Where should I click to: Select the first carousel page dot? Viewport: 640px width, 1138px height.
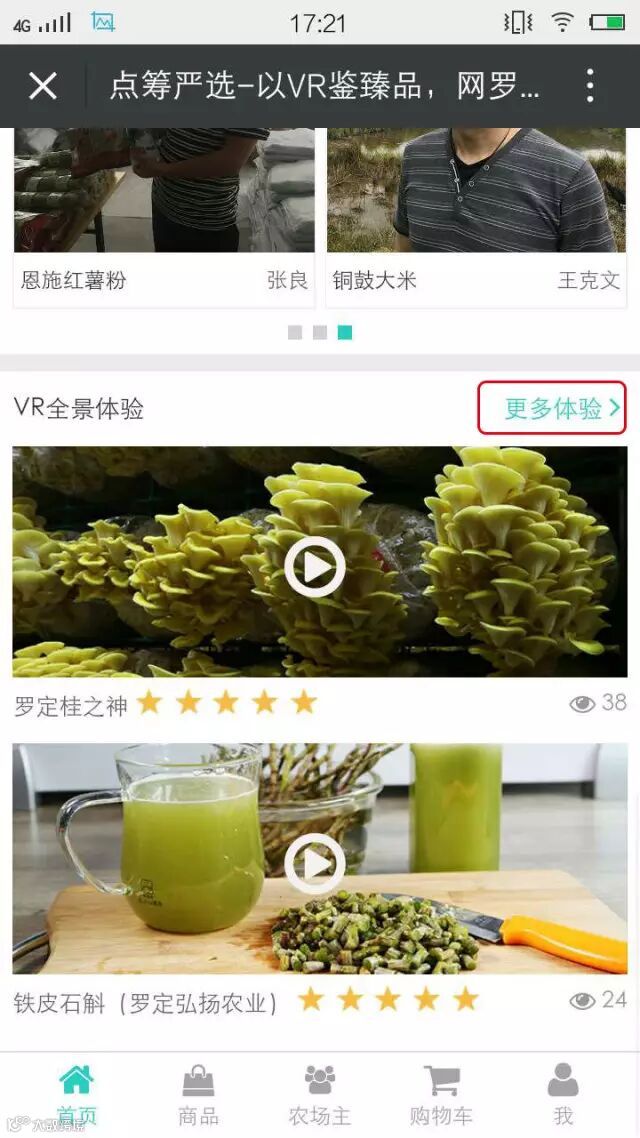click(295, 333)
